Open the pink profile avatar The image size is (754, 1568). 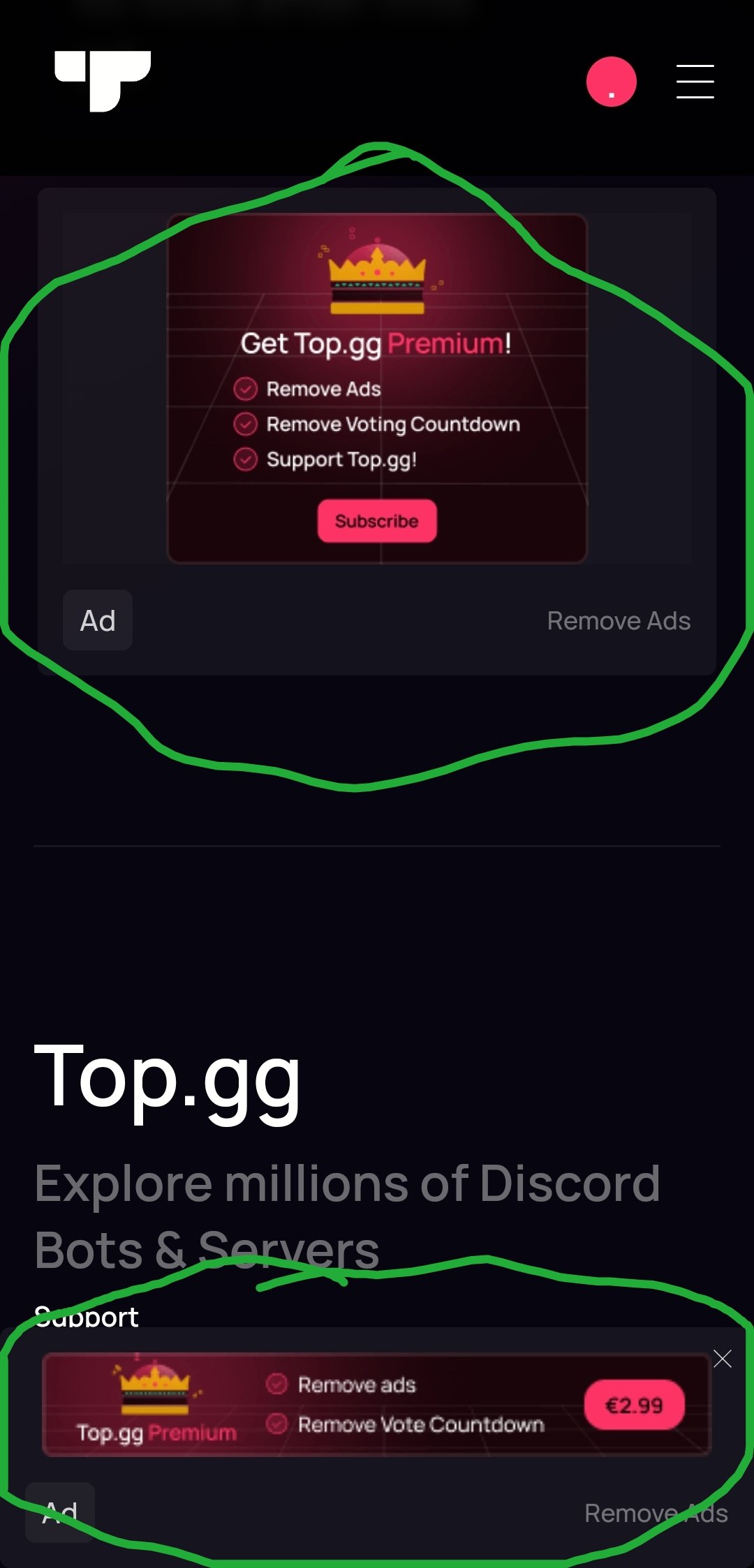click(611, 82)
